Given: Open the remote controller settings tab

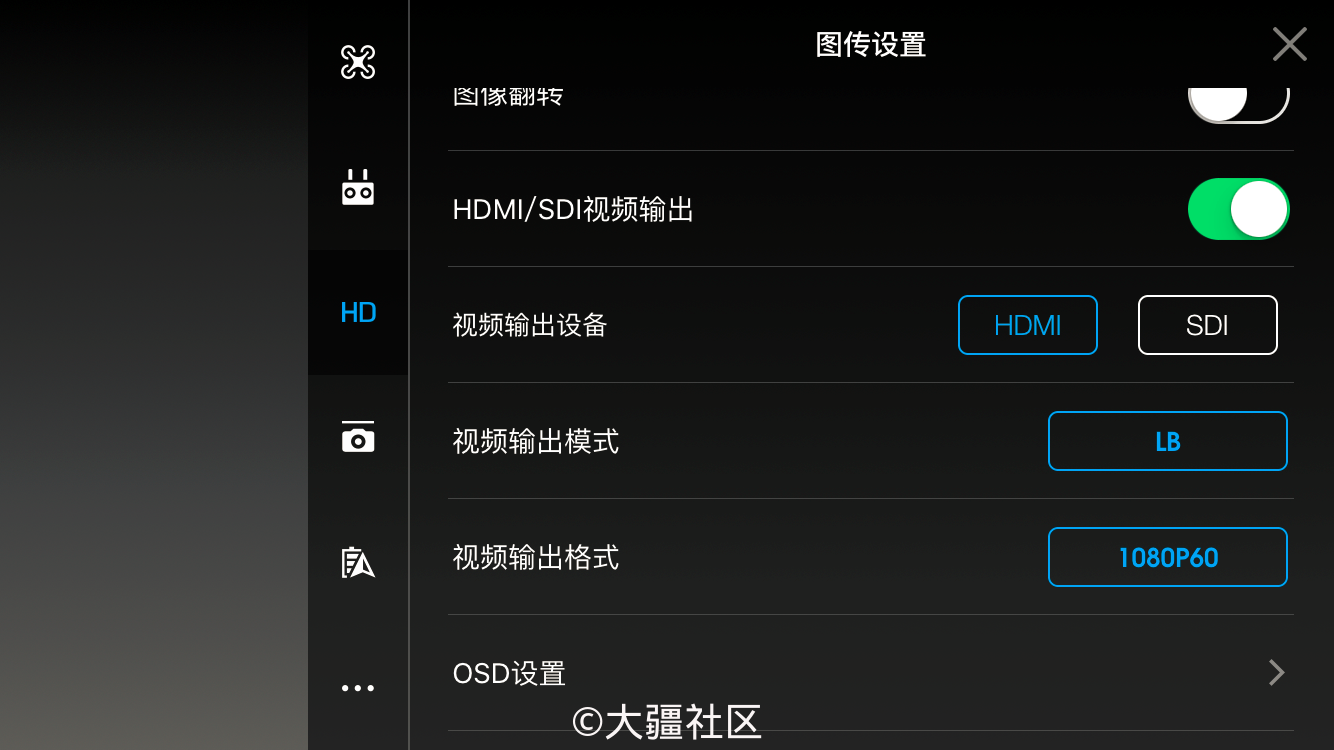Looking at the screenshot, I should coord(358,188).
